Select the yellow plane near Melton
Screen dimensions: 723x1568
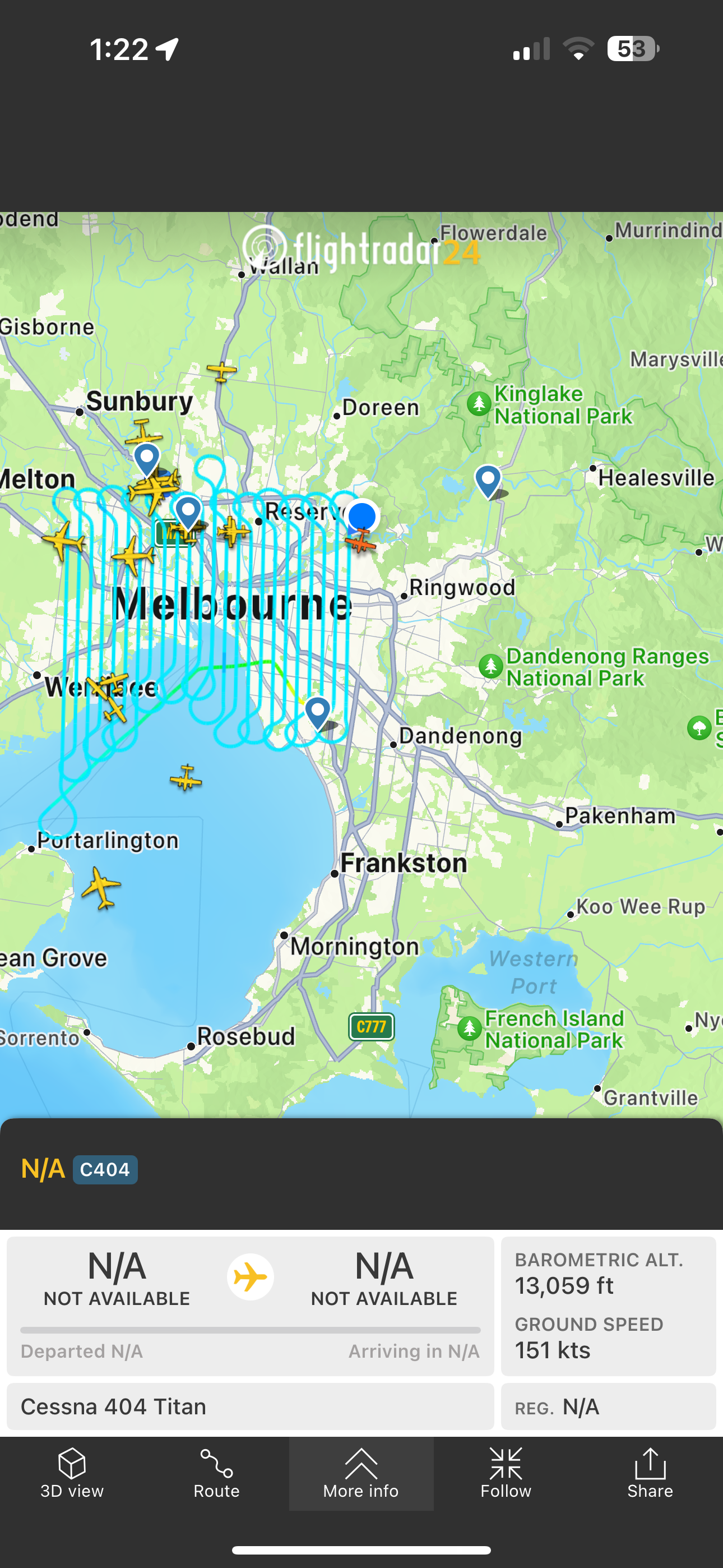click(63, 540)
